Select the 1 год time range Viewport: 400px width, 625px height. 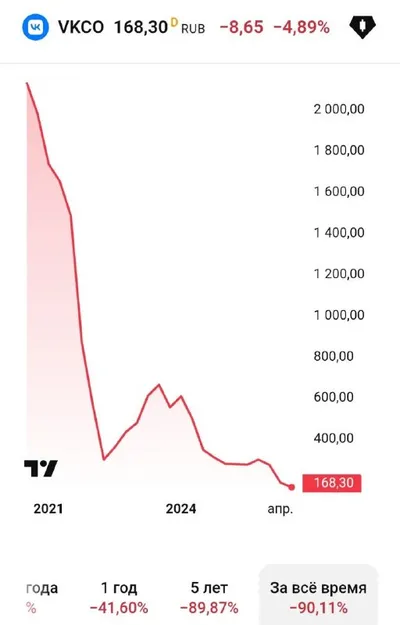[x=119, y=597]
